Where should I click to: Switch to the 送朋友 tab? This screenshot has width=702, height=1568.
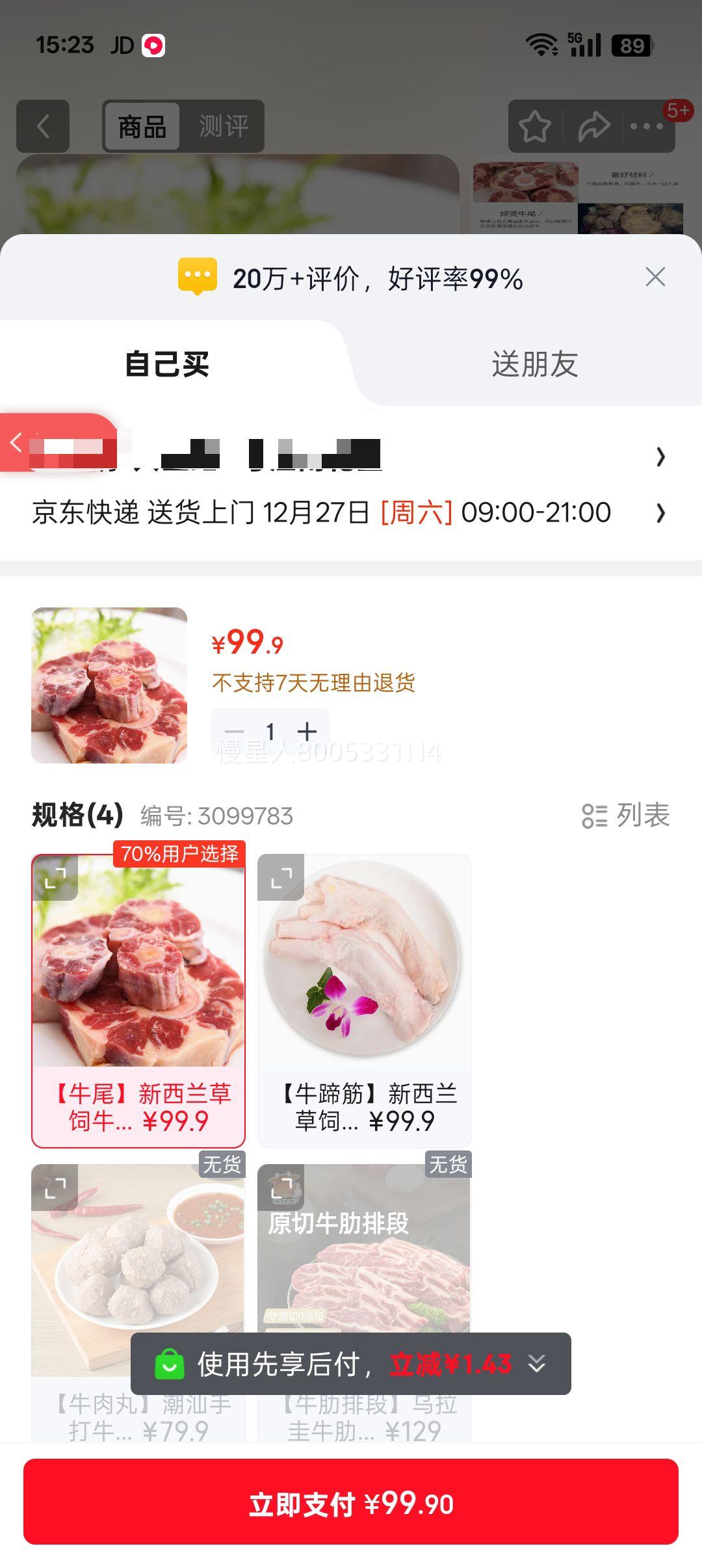[534, 364]
